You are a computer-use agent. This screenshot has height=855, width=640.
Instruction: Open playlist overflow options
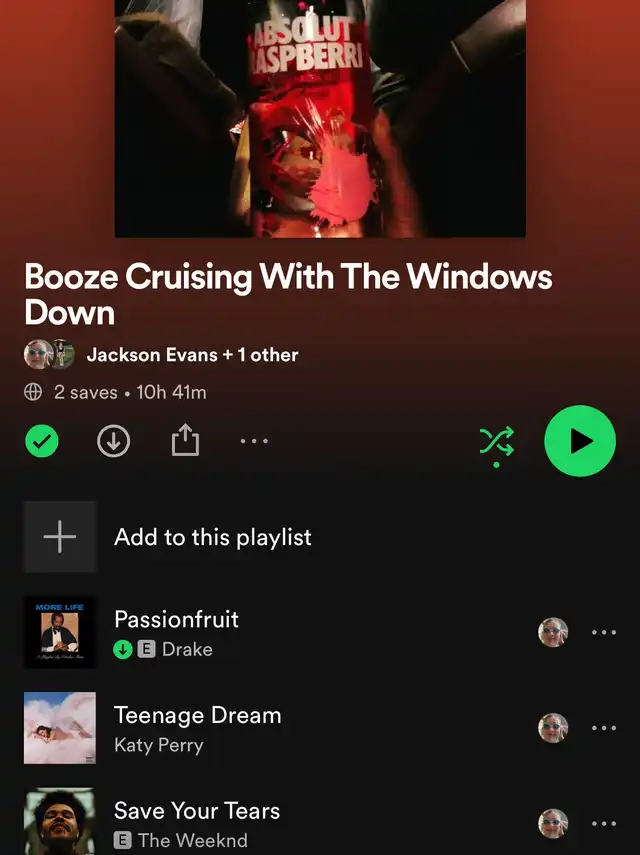point(254,441)
